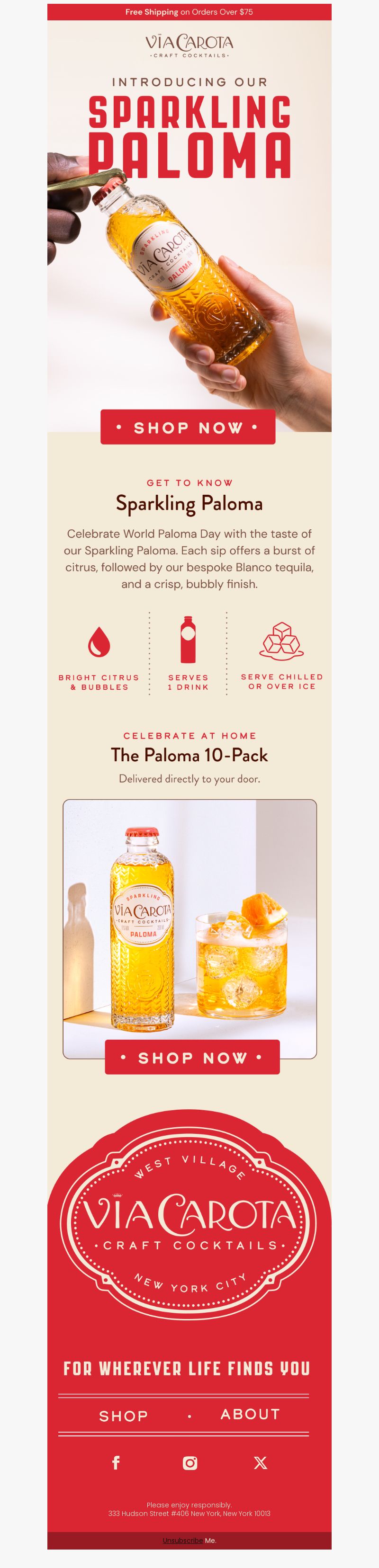The width and height of the screenshot is (379, 1568).
Task: Tap Shop Now below the hand-held bottle photo
Action: (188, 428)
